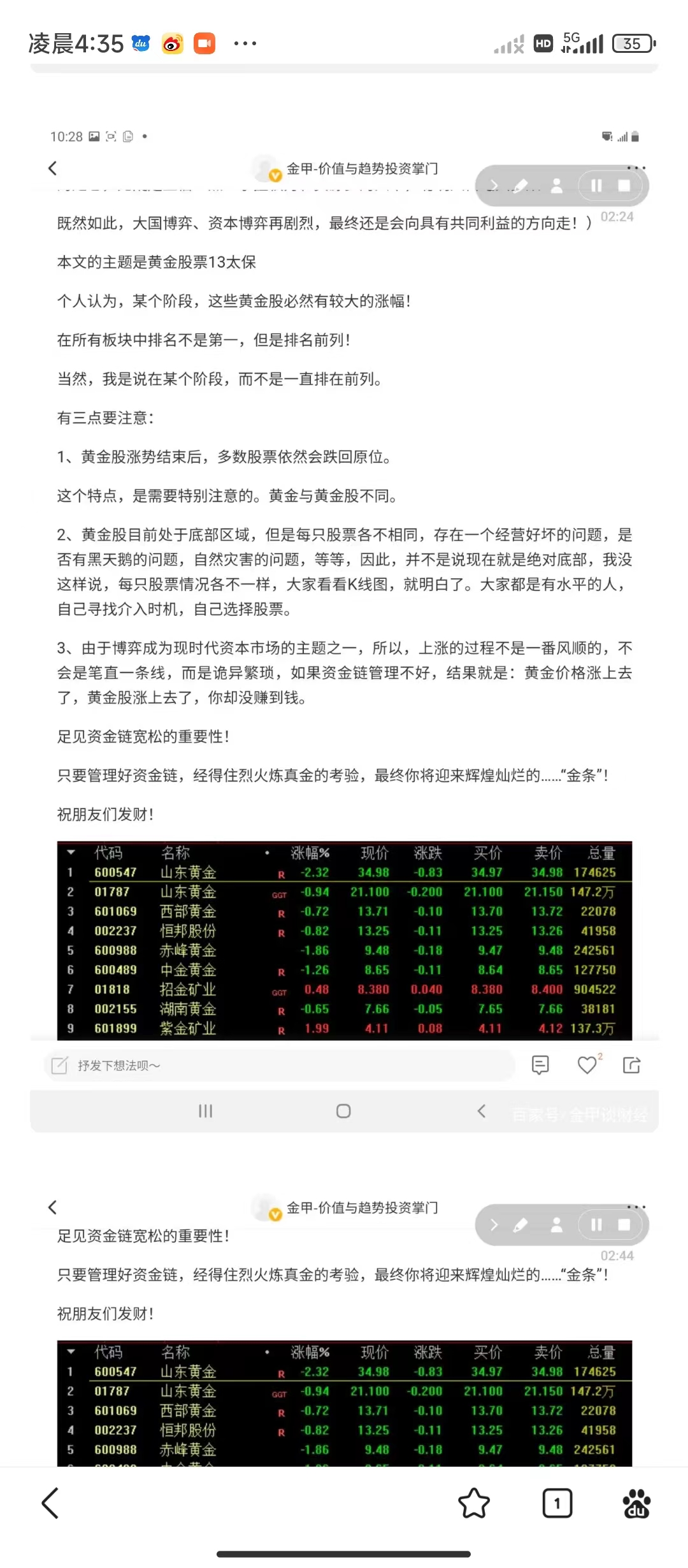Open the tab switcher showing 1
This screenshot has width=688, height=1568.
pos(557,1504)
